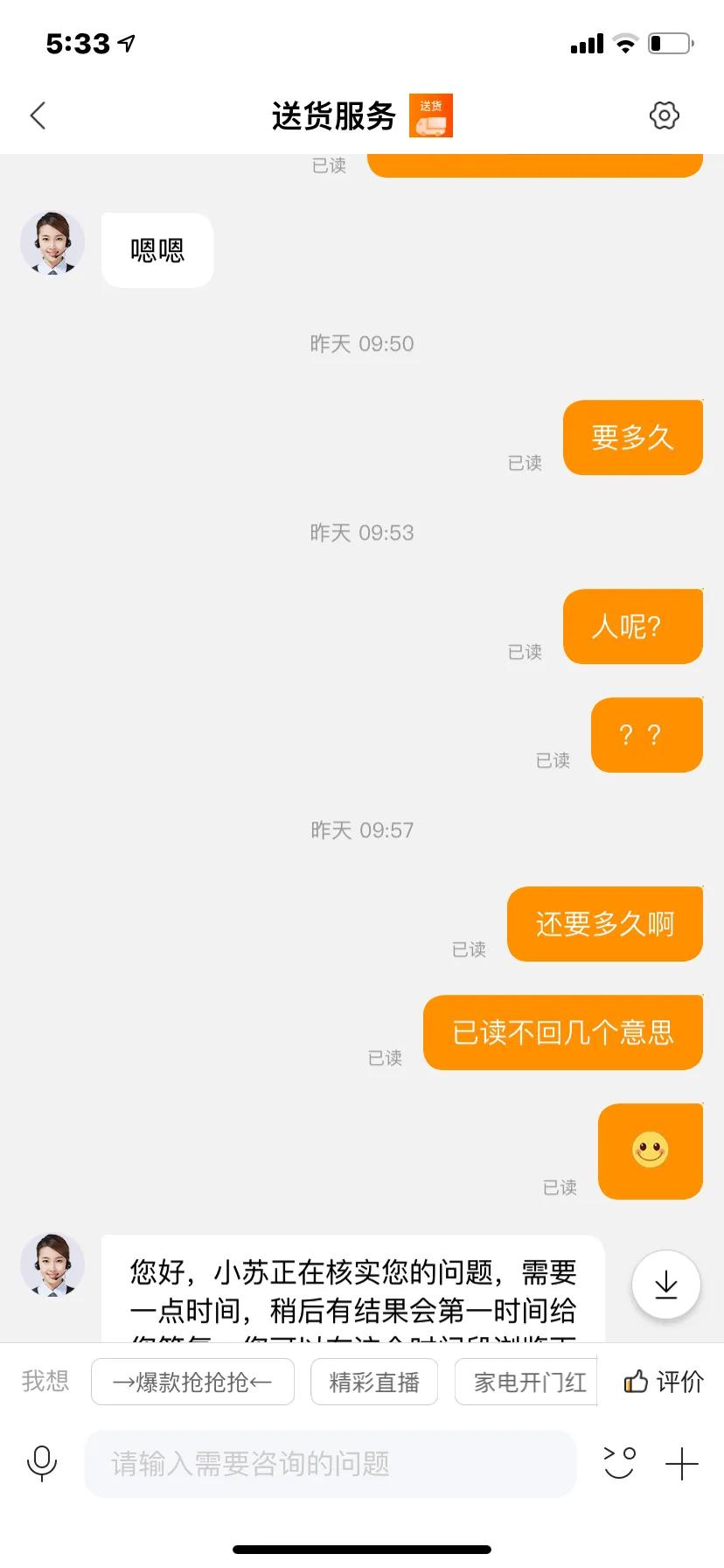Tap the orange 送货 delivery truck badge
The image size is (724, 1568).
[x=432, y=115]
